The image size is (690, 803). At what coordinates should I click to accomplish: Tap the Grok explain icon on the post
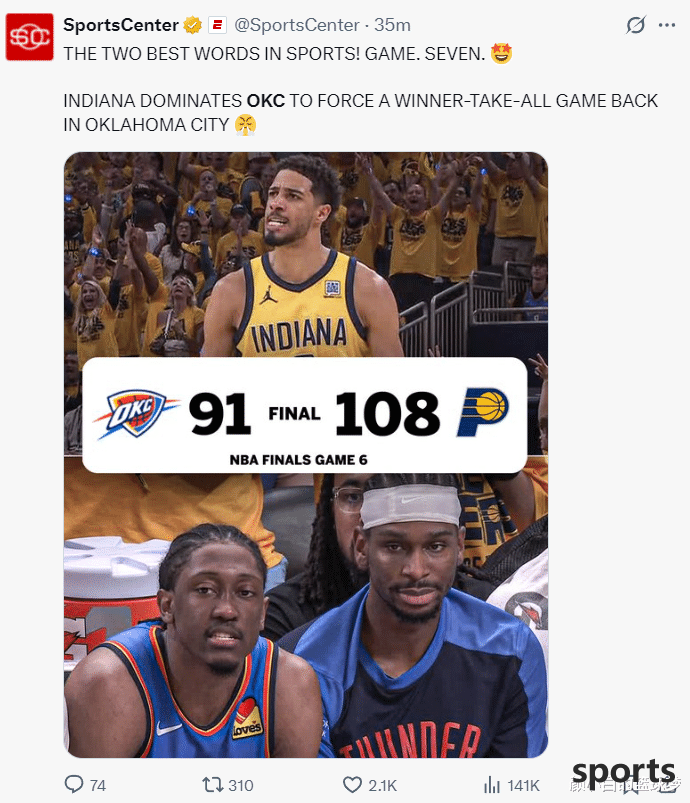tap(635, 26)
